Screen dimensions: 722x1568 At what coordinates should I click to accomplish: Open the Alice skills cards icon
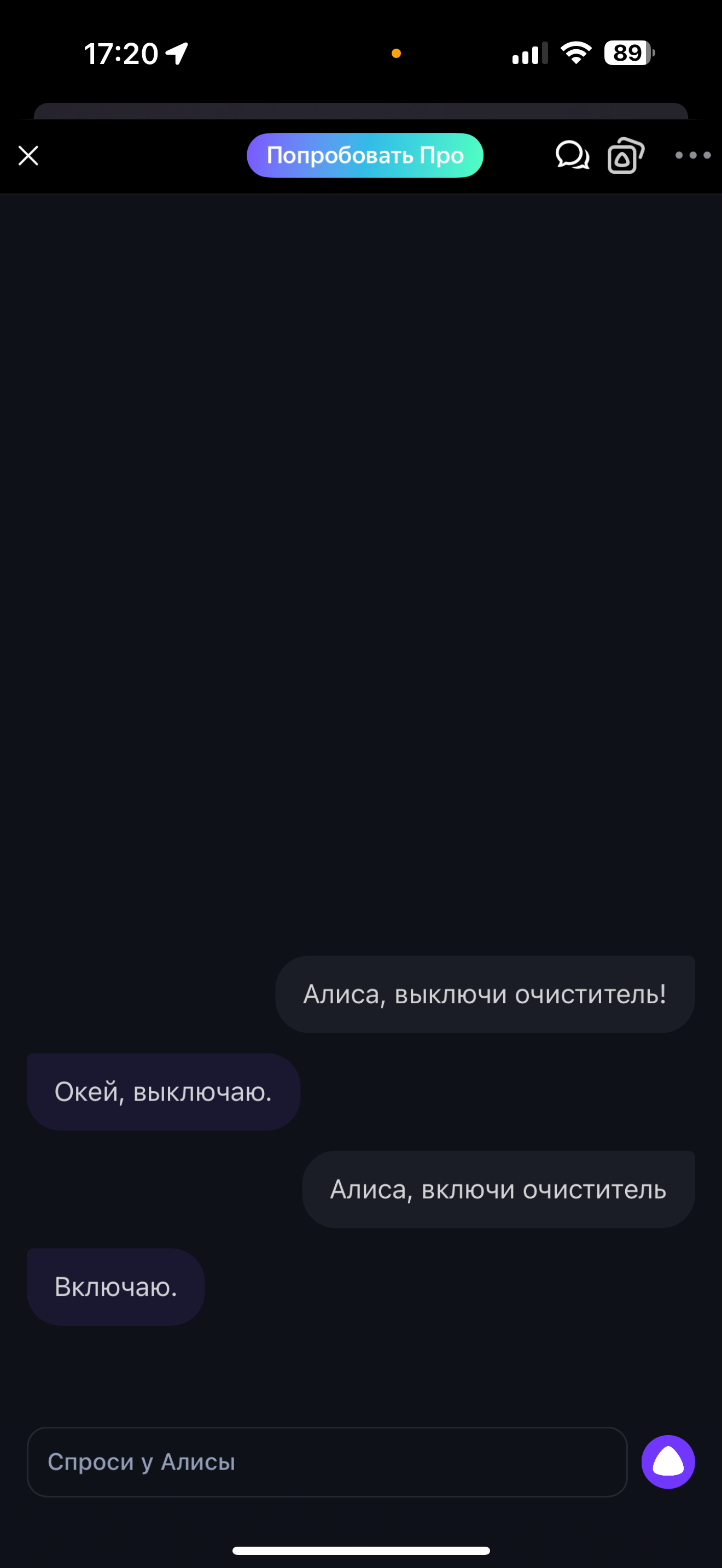(626, 155)
